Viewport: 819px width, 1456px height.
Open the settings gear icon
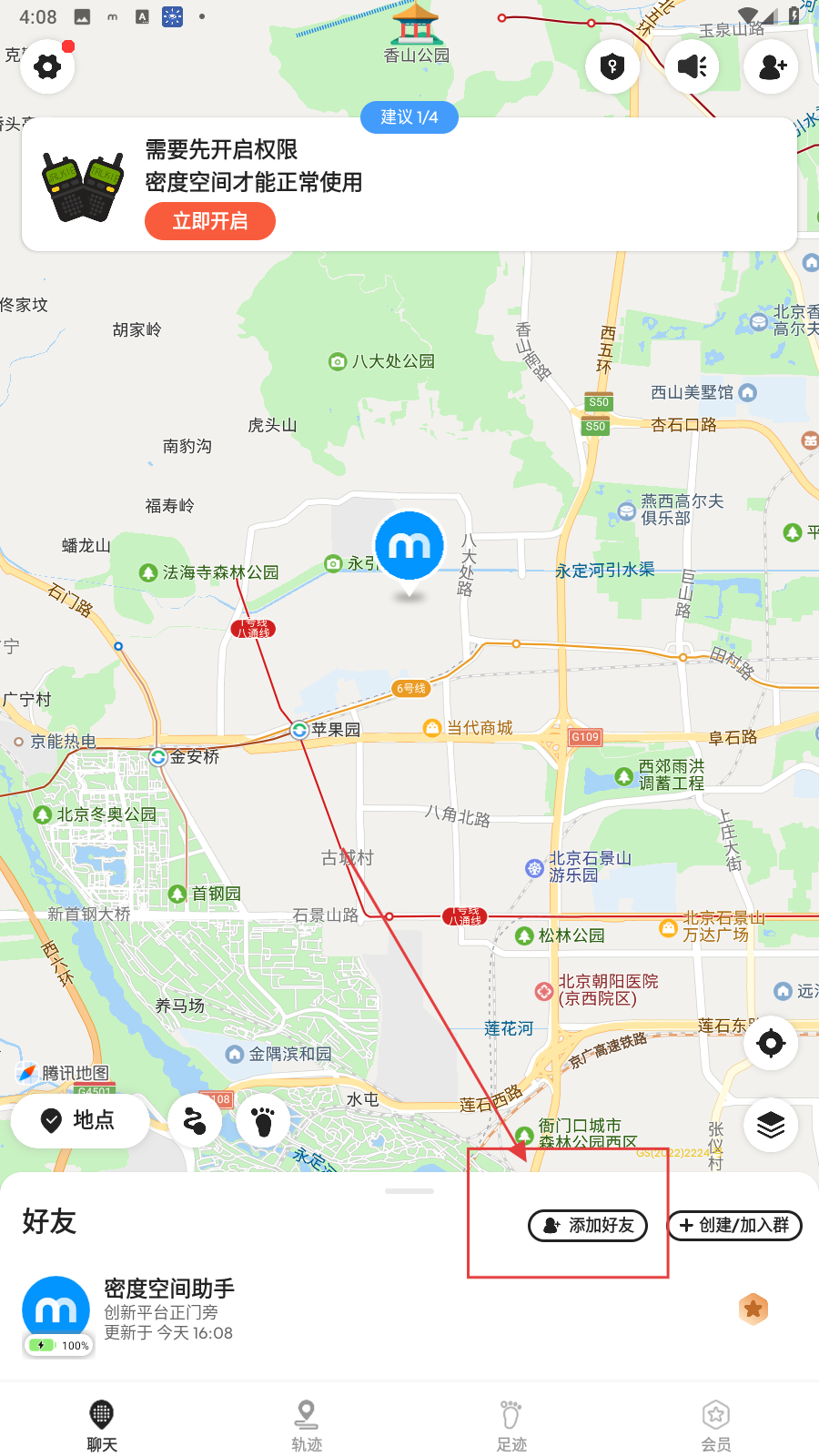coord(47,66)
